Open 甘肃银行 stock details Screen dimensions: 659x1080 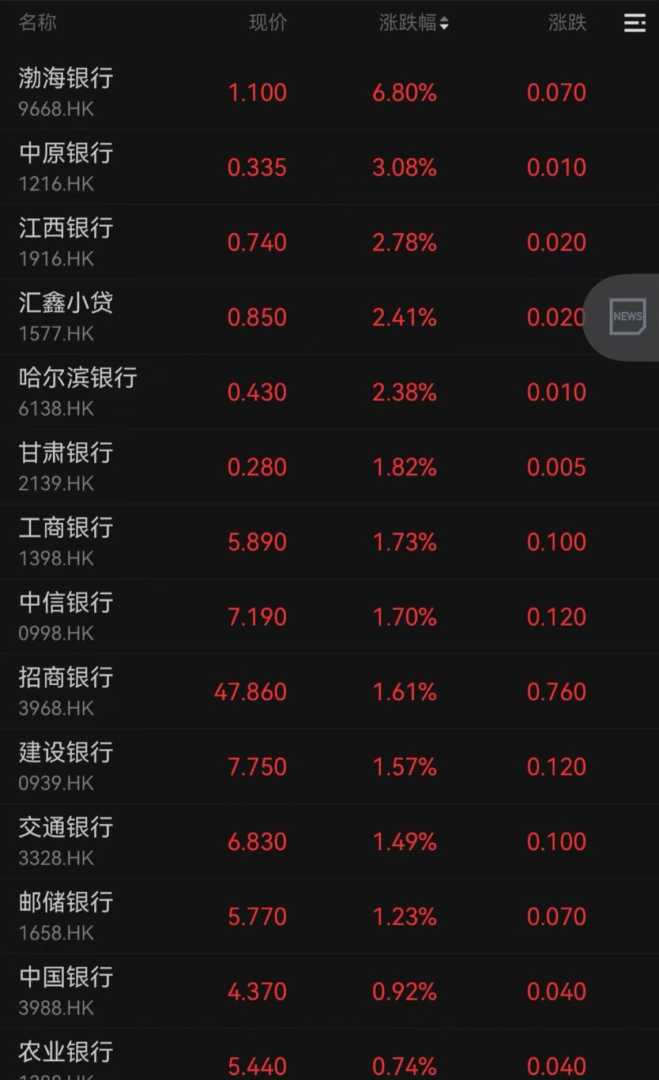tap(66, 466)
